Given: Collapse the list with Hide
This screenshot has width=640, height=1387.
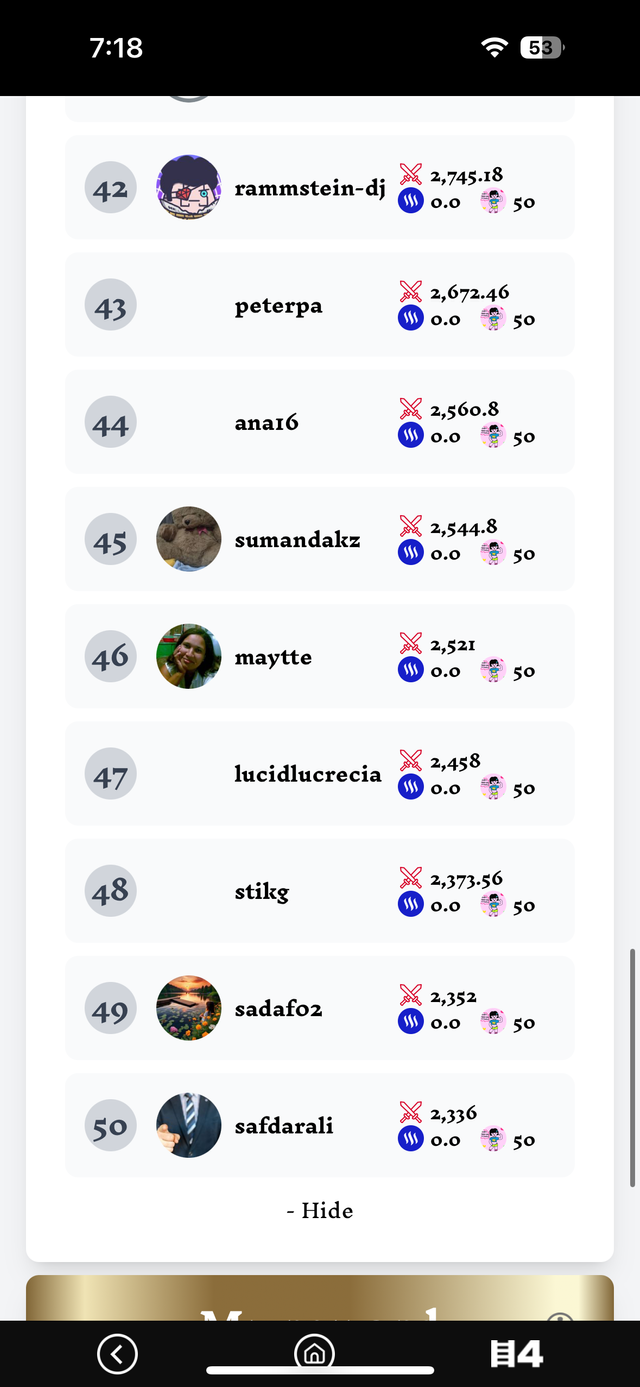Looking at the screenshot, I should click(320, 1210).
